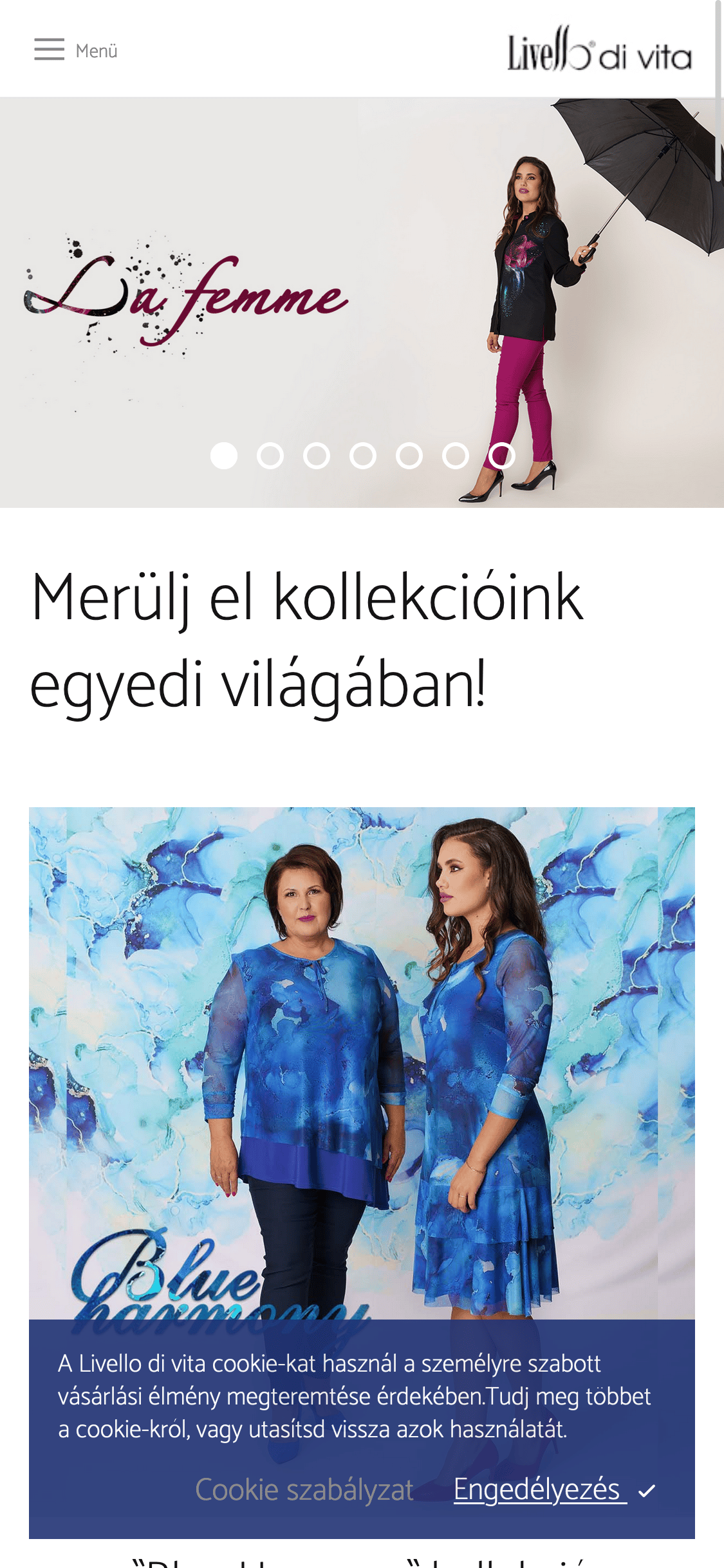
Task: Open the Cookie szabályzat link
Action: click(x=304, y=1490)
